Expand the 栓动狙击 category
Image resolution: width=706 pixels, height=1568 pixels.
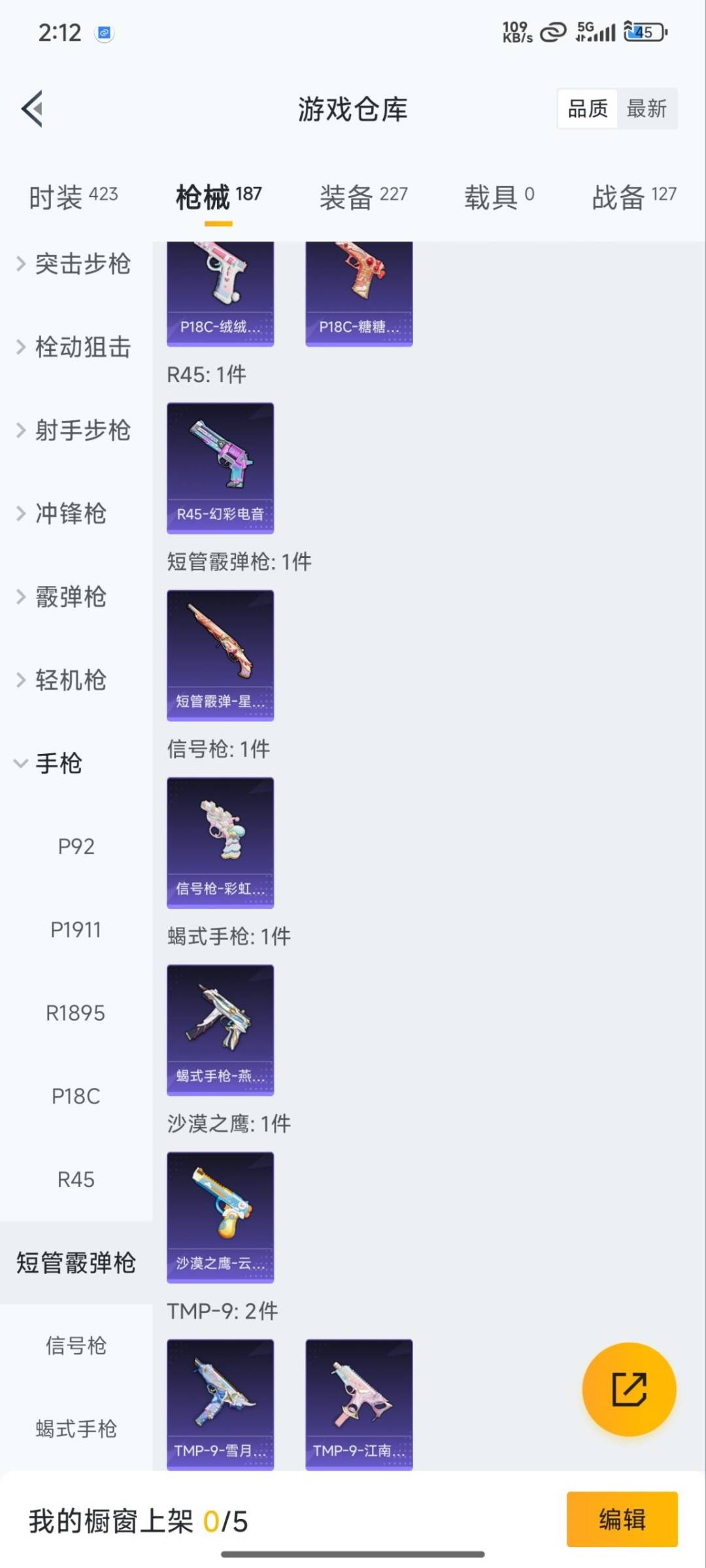pos(73,347)
